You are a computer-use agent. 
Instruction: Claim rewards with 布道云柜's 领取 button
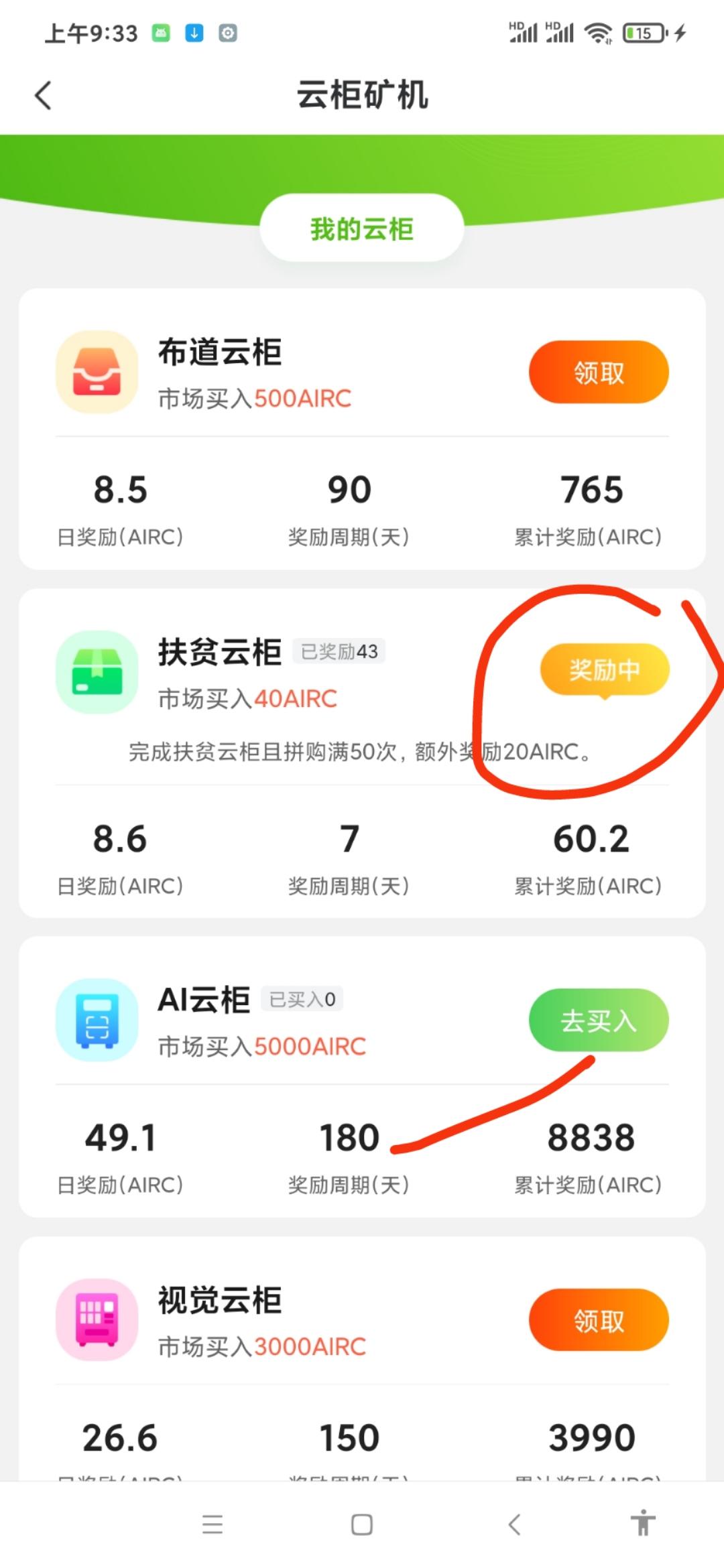(598, 372)
